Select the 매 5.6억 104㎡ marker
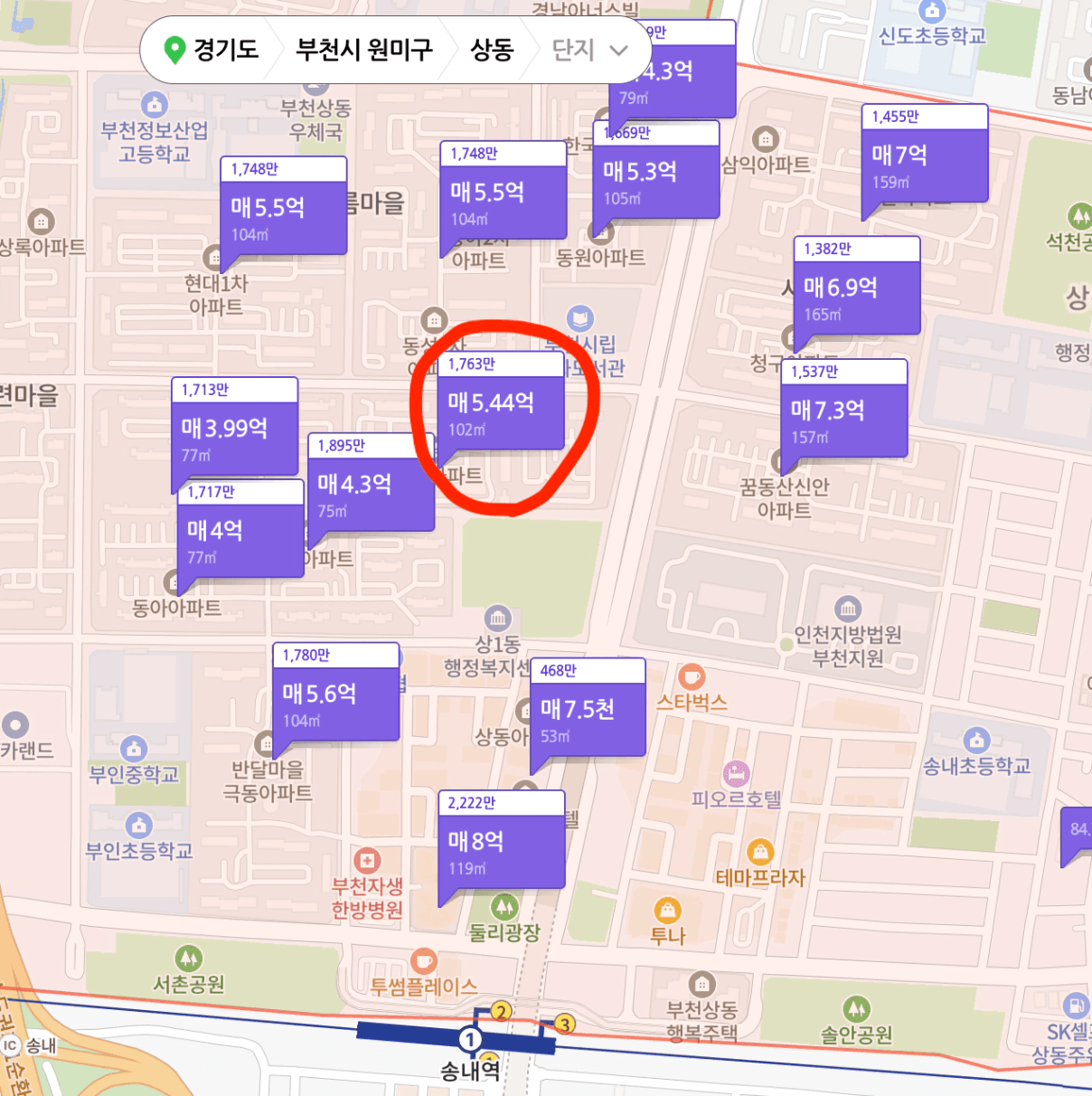This screenshot has width=1092, height=1096. tap(336, 692)
